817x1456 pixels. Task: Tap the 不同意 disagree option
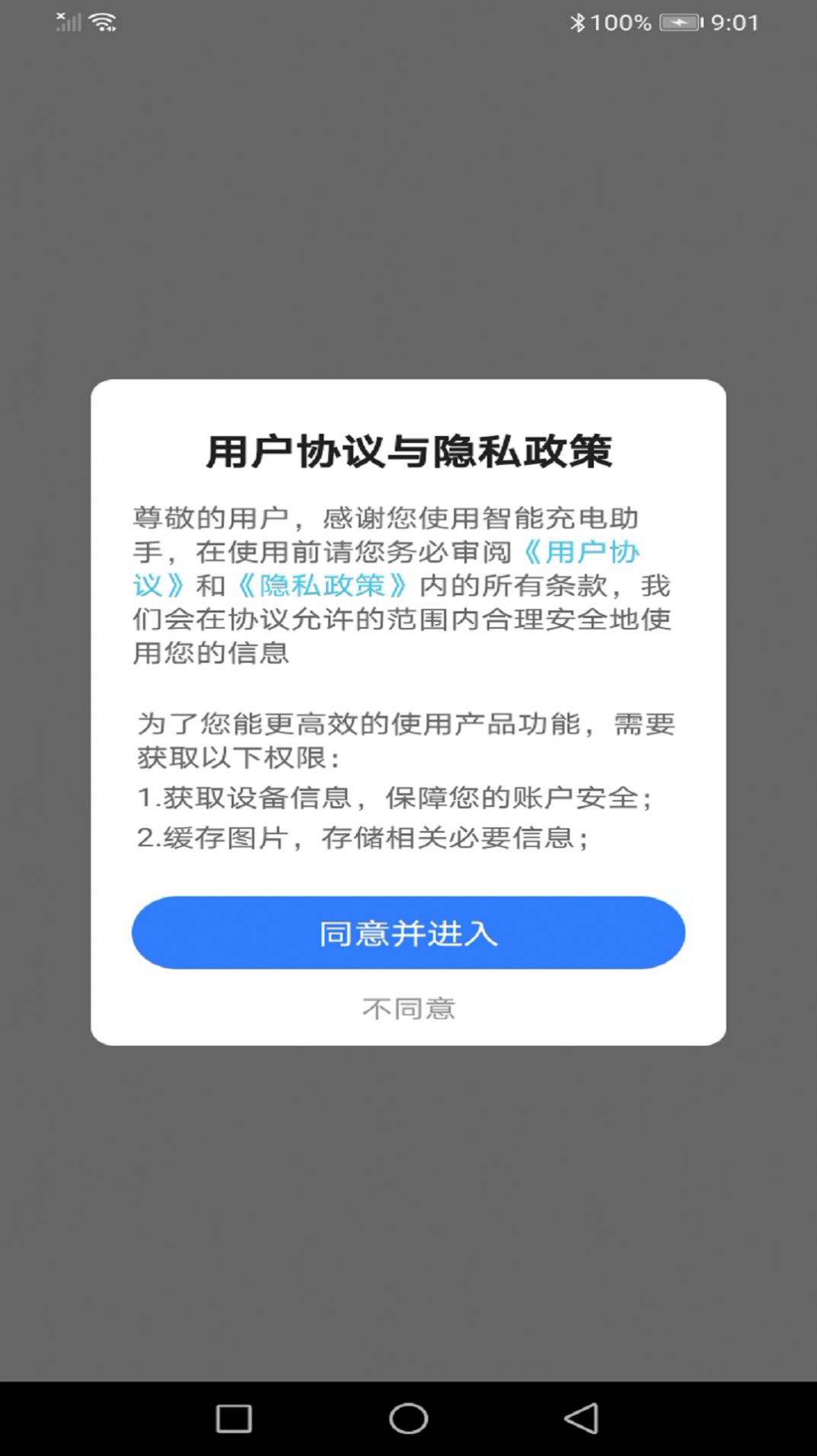[x=408, y=1009]
